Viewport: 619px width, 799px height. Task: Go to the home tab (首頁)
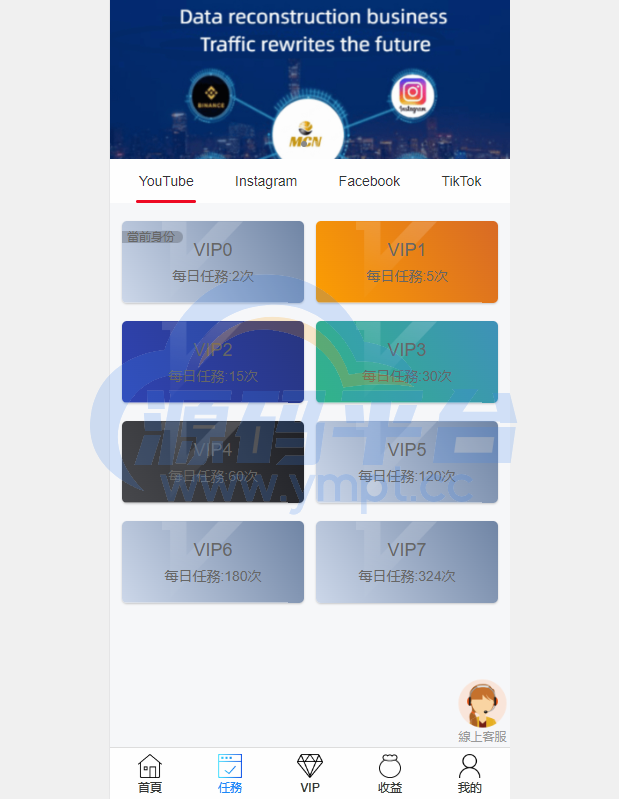click(x=150, y=774)
